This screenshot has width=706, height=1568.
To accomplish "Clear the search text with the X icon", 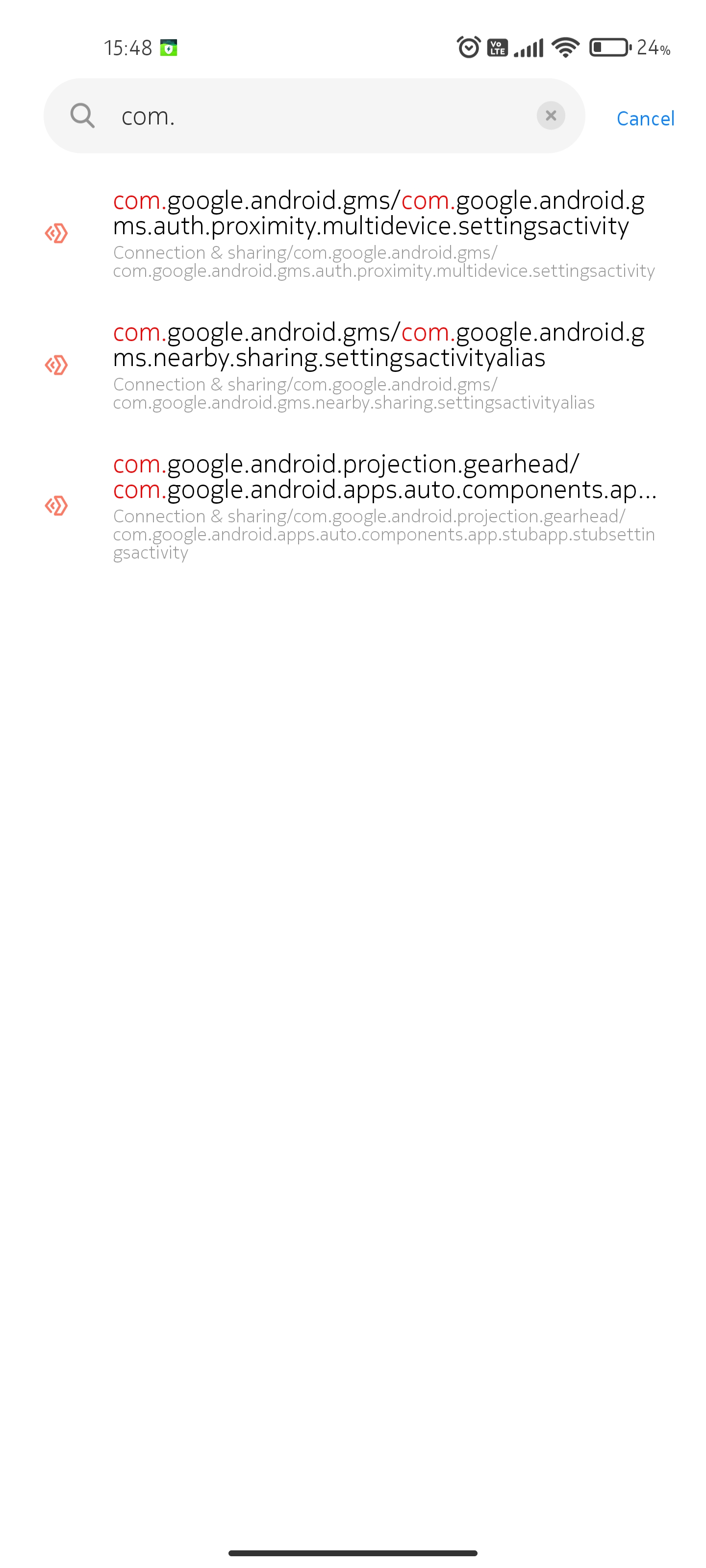I will tap(550, 116).
